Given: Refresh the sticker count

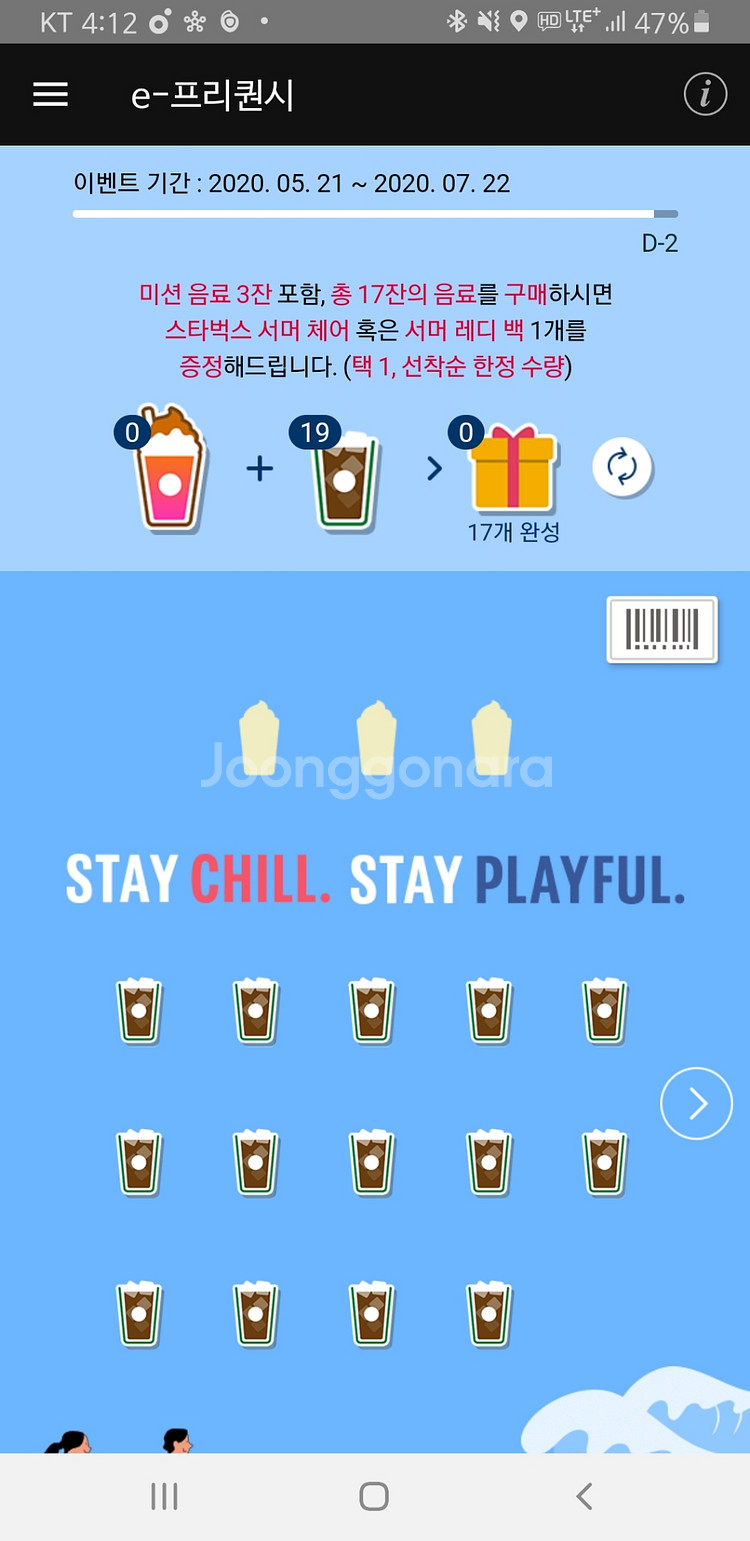Looking at the screenshot, I should [x=621, y=467].
